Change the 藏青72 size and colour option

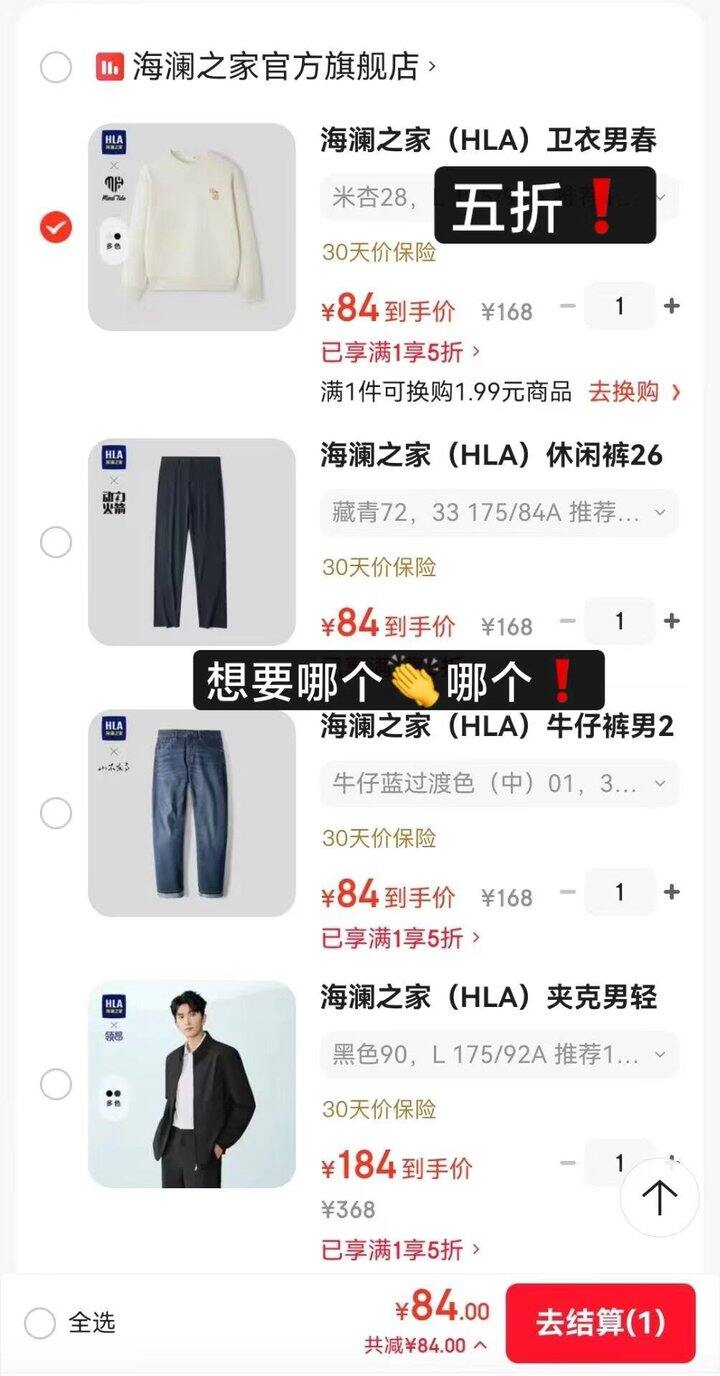(498, 513)
